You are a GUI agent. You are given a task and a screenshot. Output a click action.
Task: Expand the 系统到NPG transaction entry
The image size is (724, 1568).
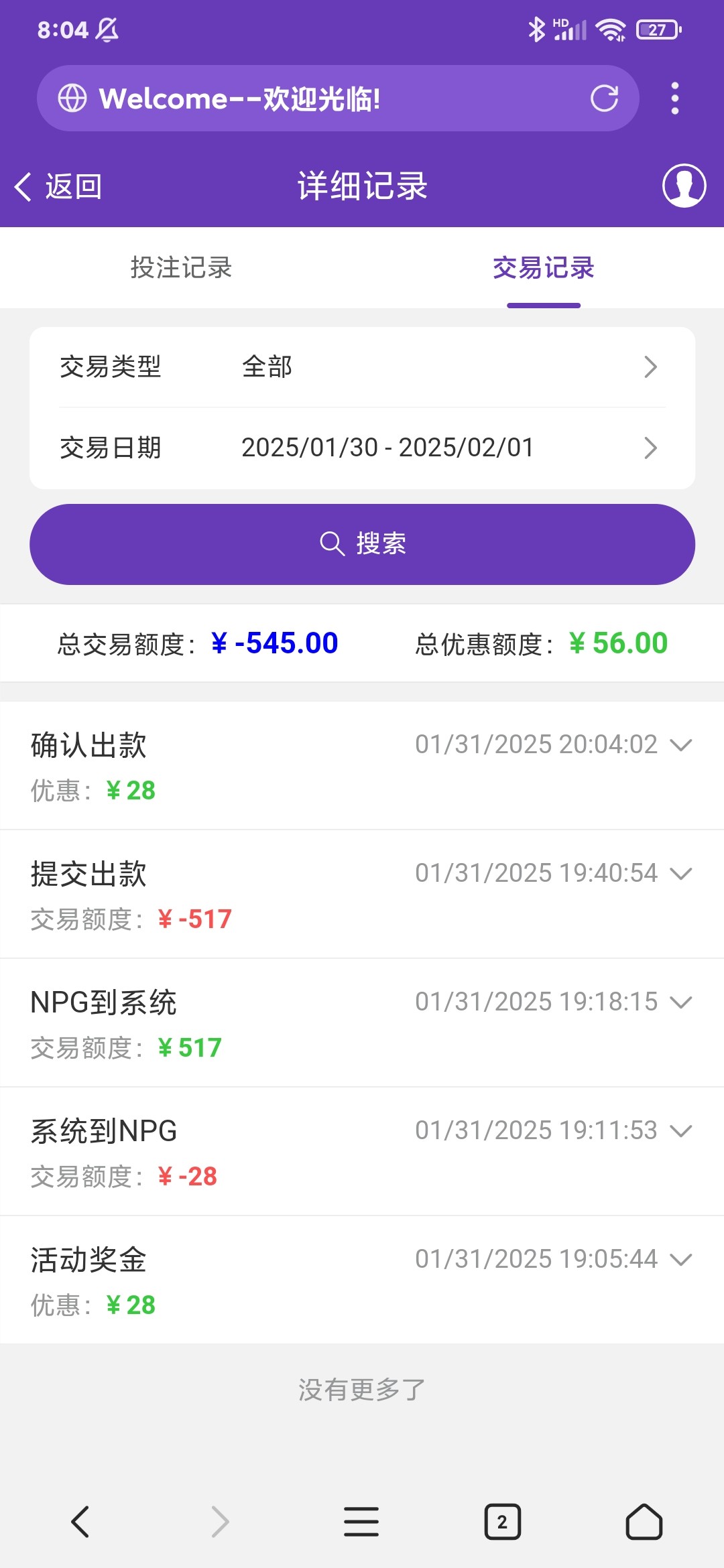click(362, 1152)
